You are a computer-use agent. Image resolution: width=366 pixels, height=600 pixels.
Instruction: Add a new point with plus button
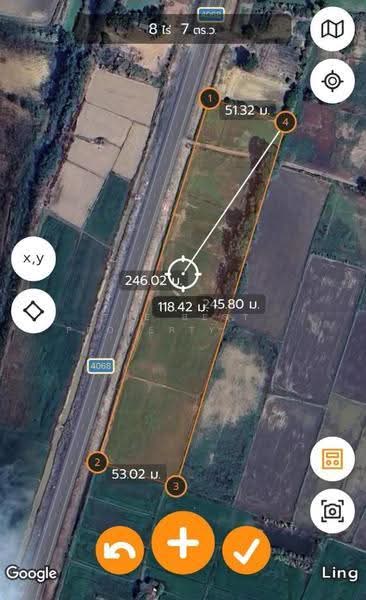(x=183, y=543)
